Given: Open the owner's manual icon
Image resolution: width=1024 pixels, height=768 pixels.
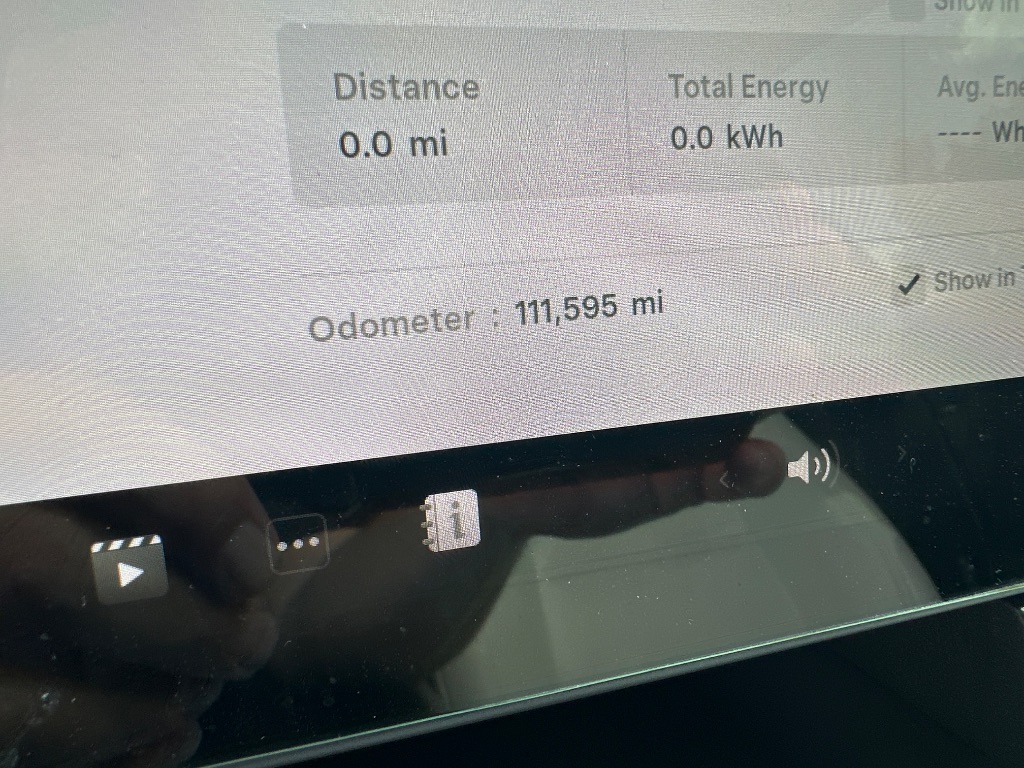Looking at the screenshot, I should pos(452,520).
